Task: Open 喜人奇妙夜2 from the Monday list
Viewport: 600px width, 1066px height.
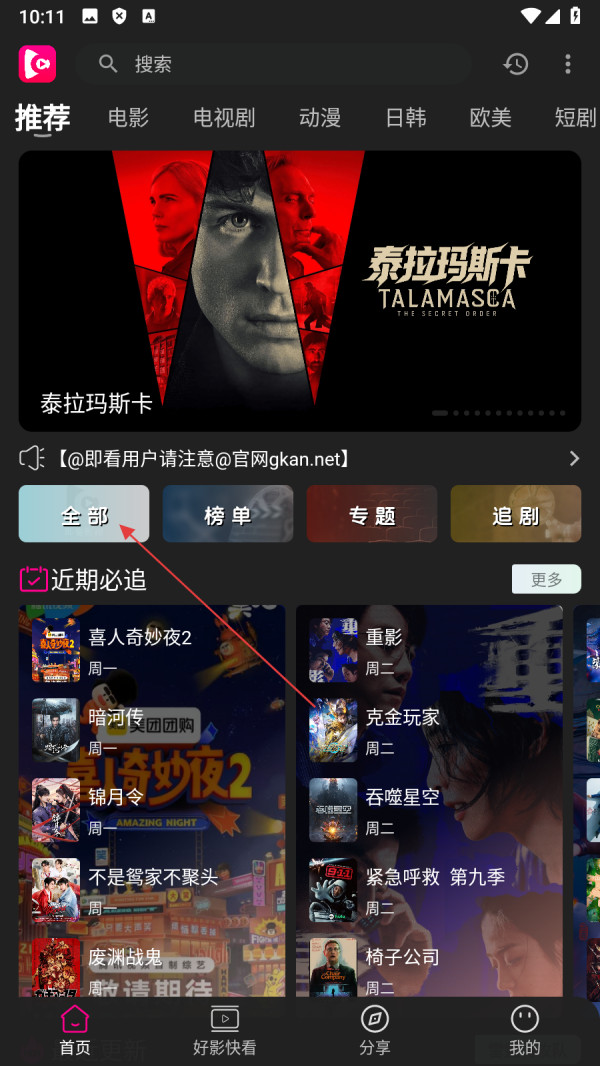Action: point(140,637)
